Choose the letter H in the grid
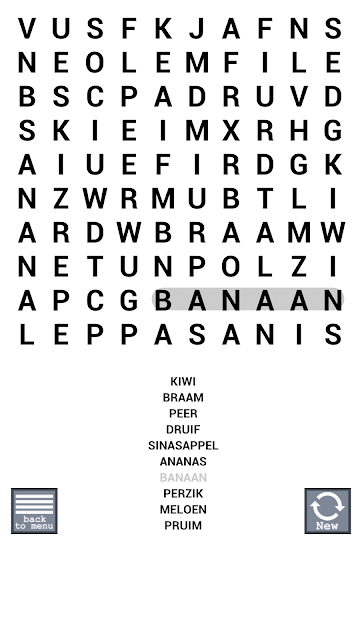The image size is (360, 640). pyautogui.click(x=299, y=131)
